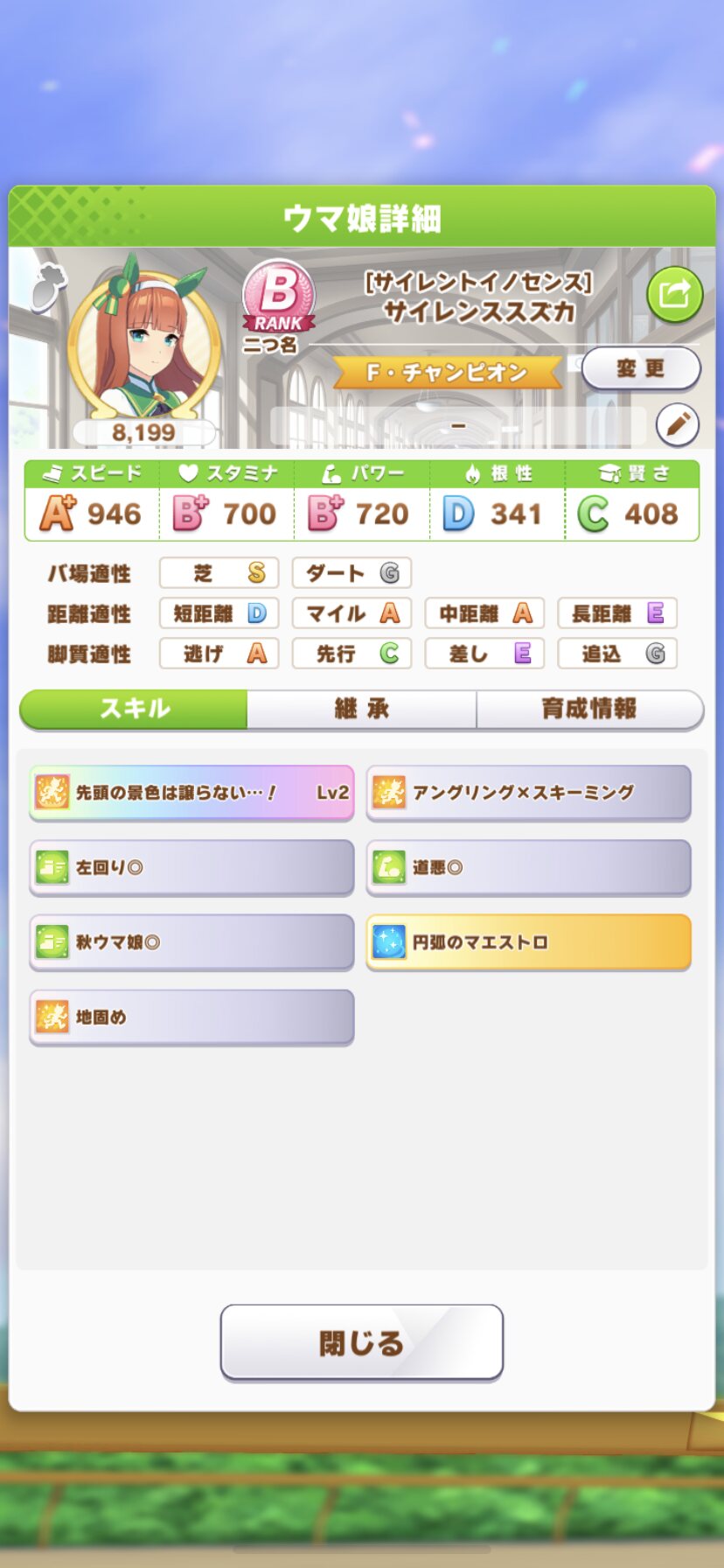View details of 地固め skill
Viewport: 724px width, 1568px height.
click(x=191, y=1017)
